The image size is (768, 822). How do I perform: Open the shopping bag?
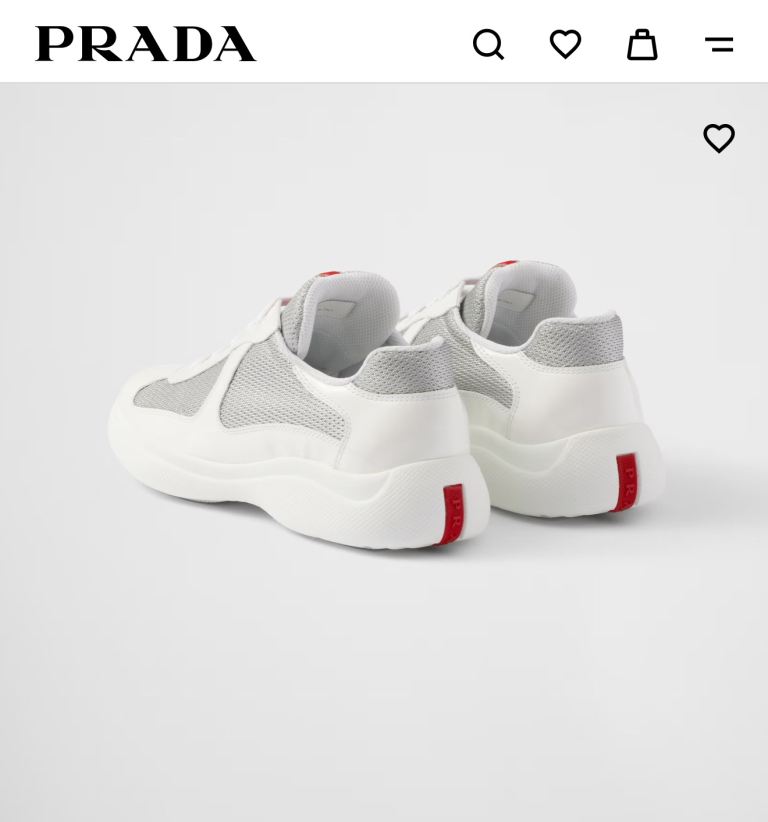(x=642, y=44)
